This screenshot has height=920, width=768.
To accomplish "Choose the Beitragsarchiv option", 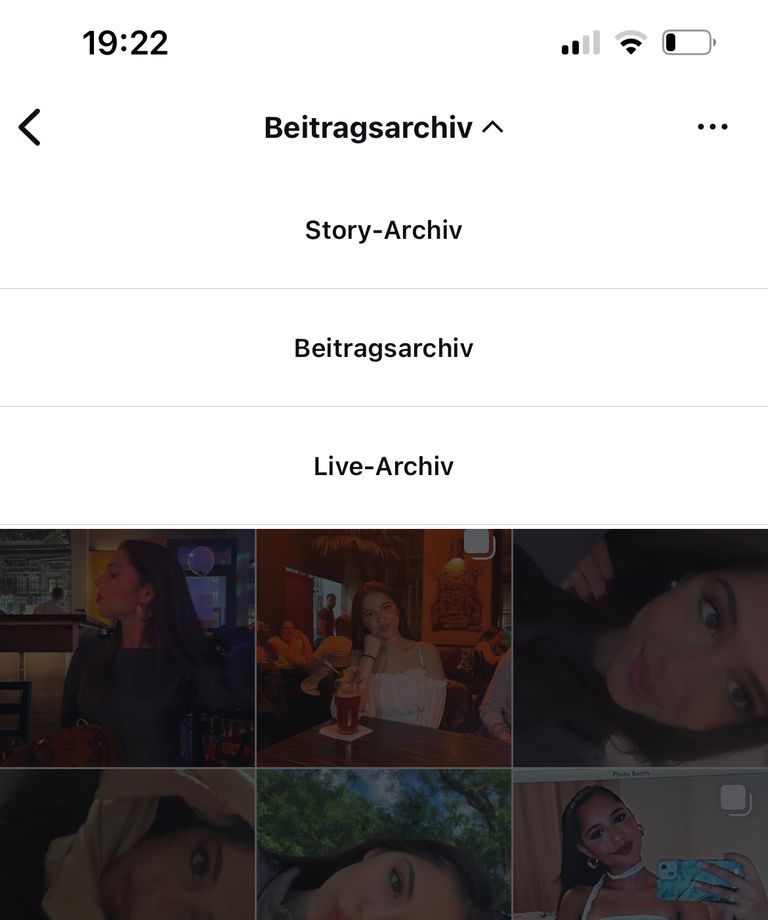I will [x=383, y=348].
